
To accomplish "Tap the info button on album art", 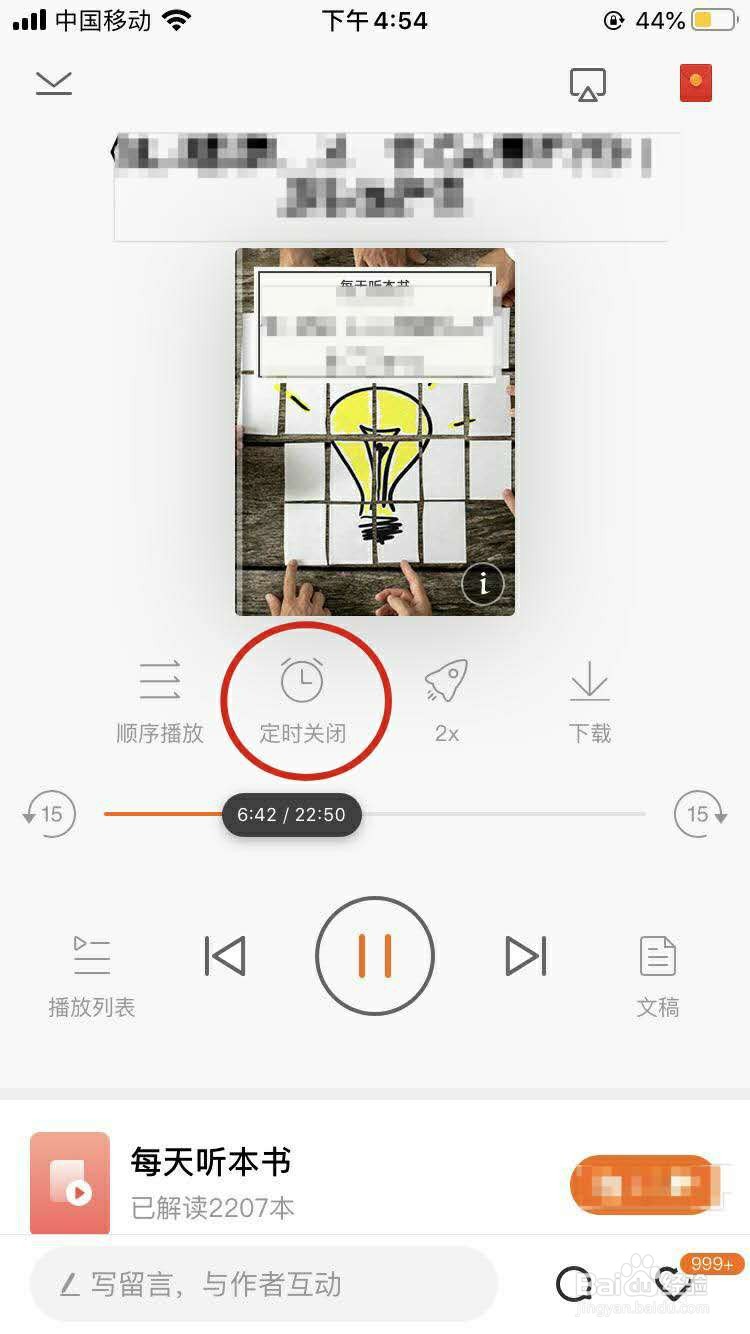I will click(x=483, y=583).
